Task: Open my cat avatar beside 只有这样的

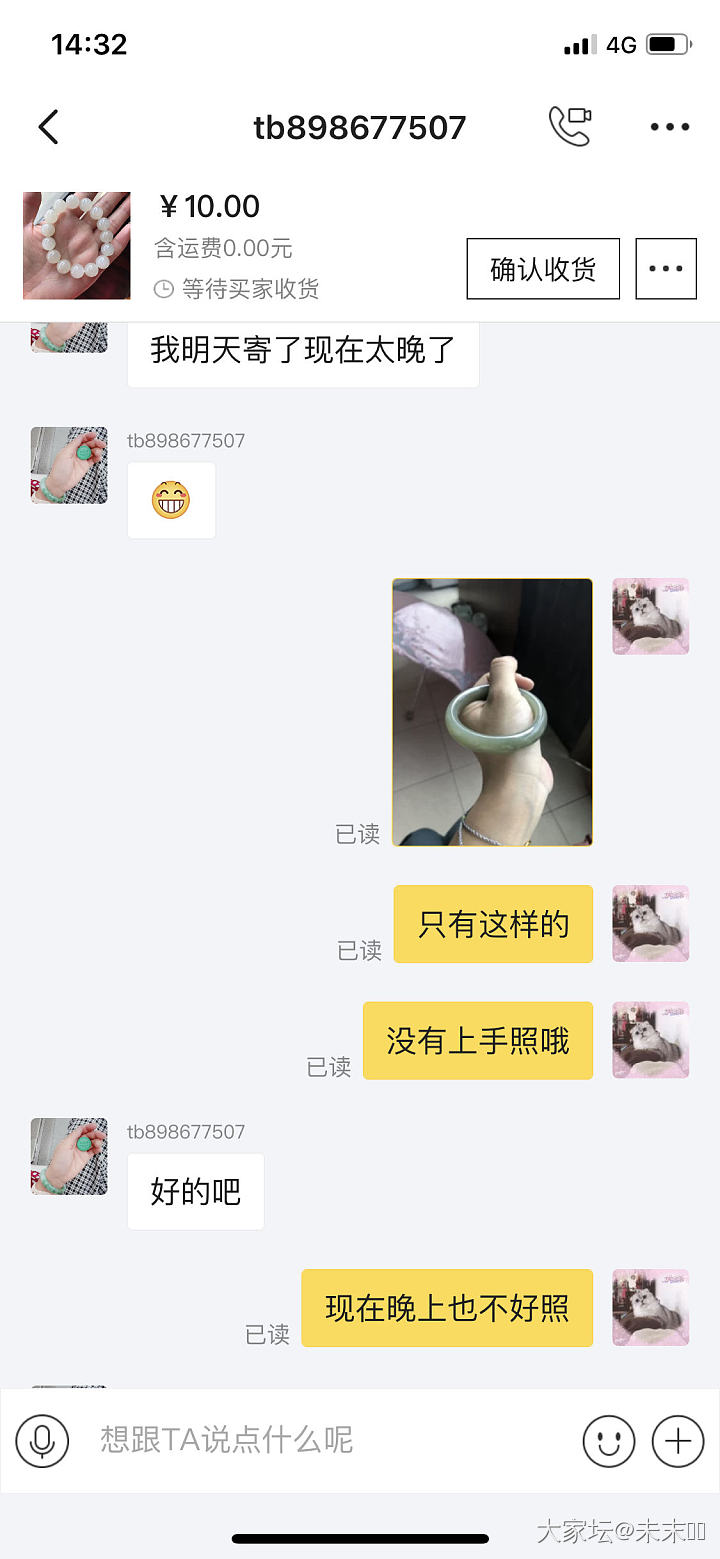Action: (x=650, y=923)
